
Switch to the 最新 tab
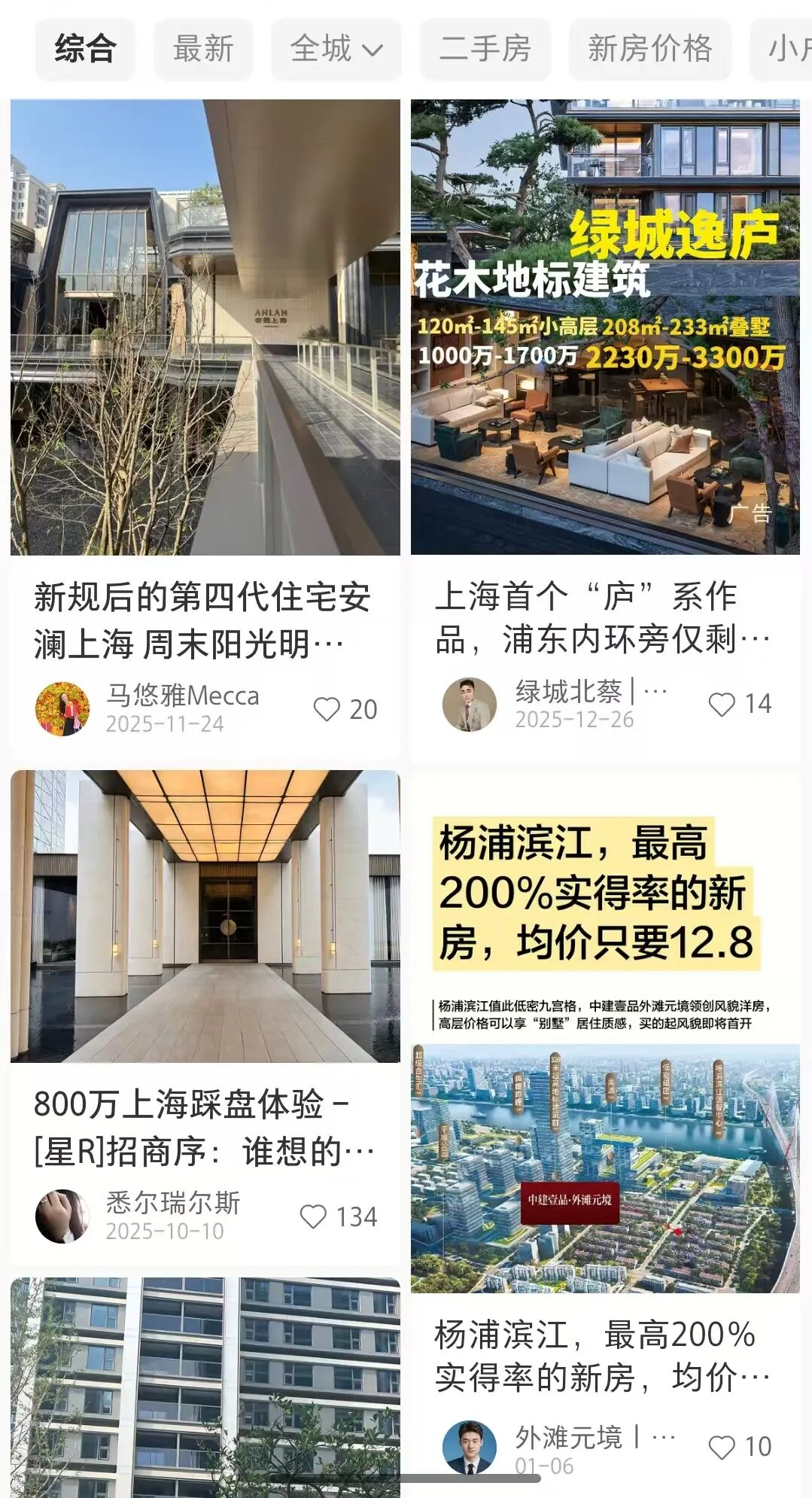click(203, 49)
